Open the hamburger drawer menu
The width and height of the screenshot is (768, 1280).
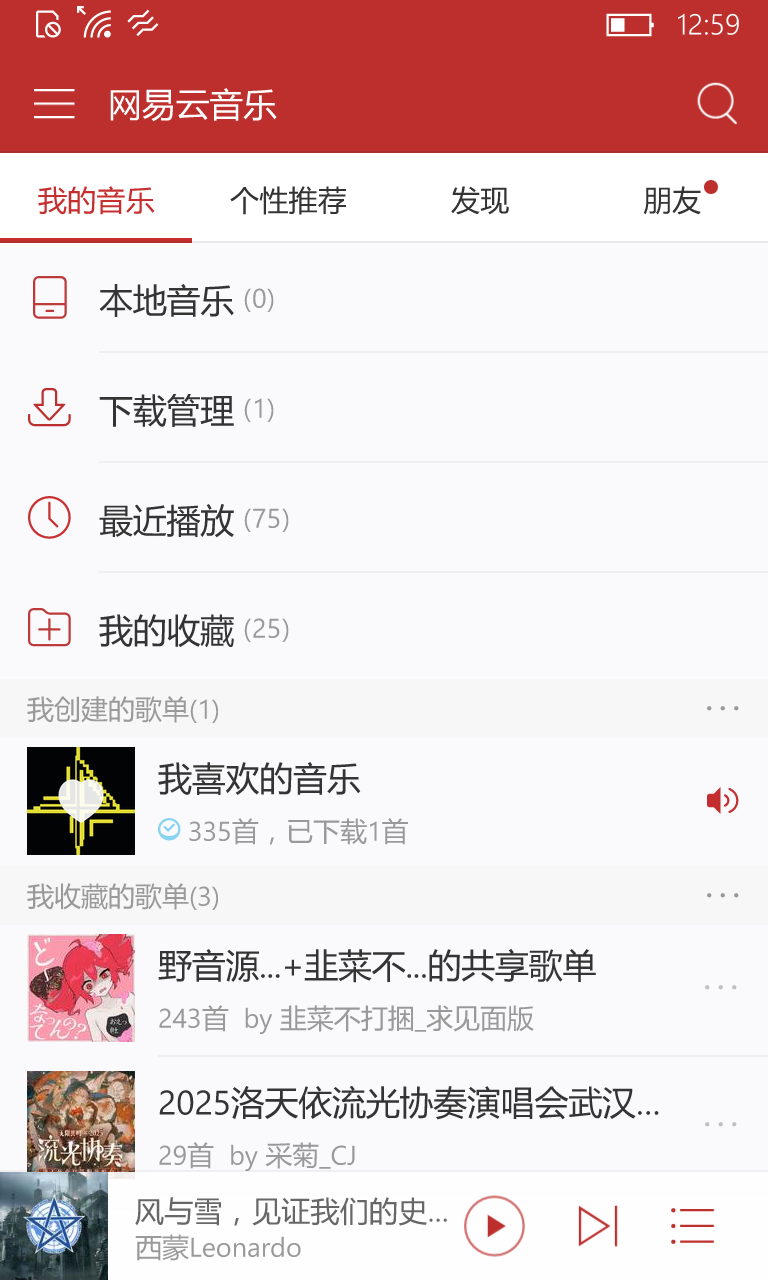[54, 104]
